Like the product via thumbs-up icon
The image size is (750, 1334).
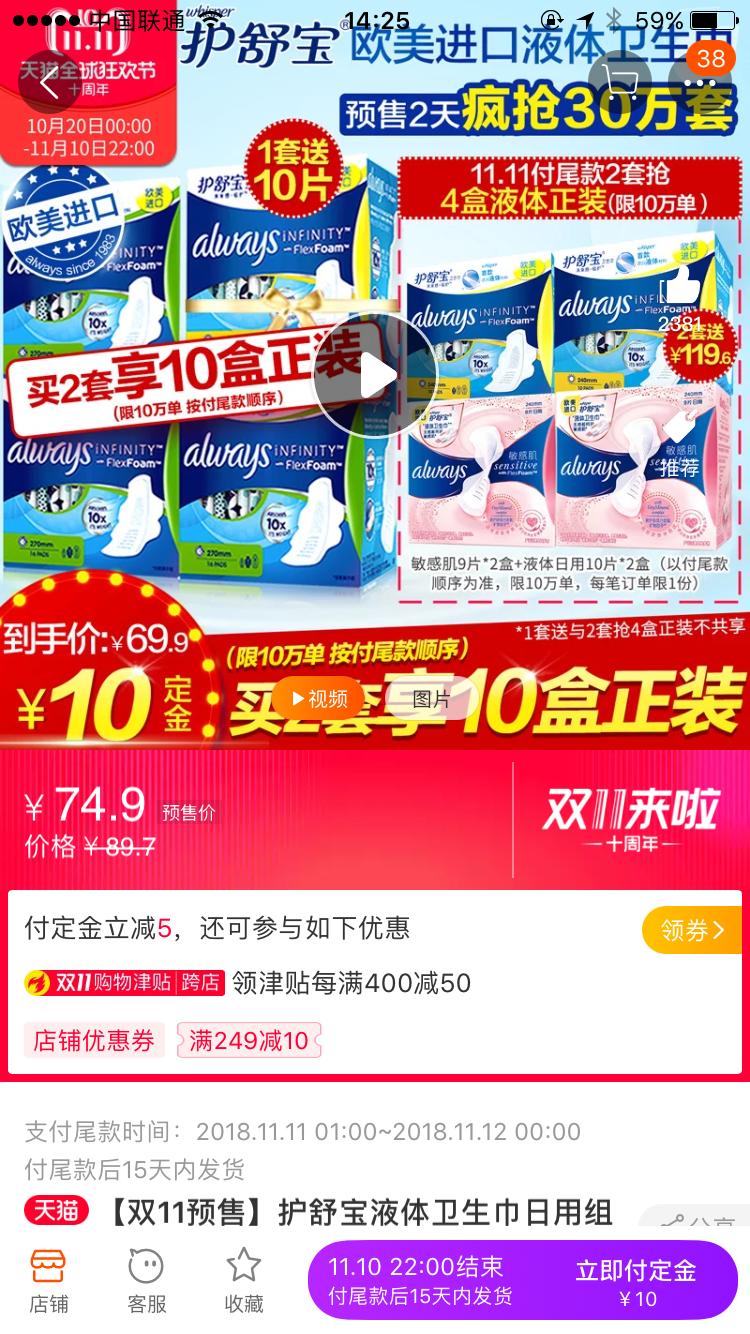[680, 288]
